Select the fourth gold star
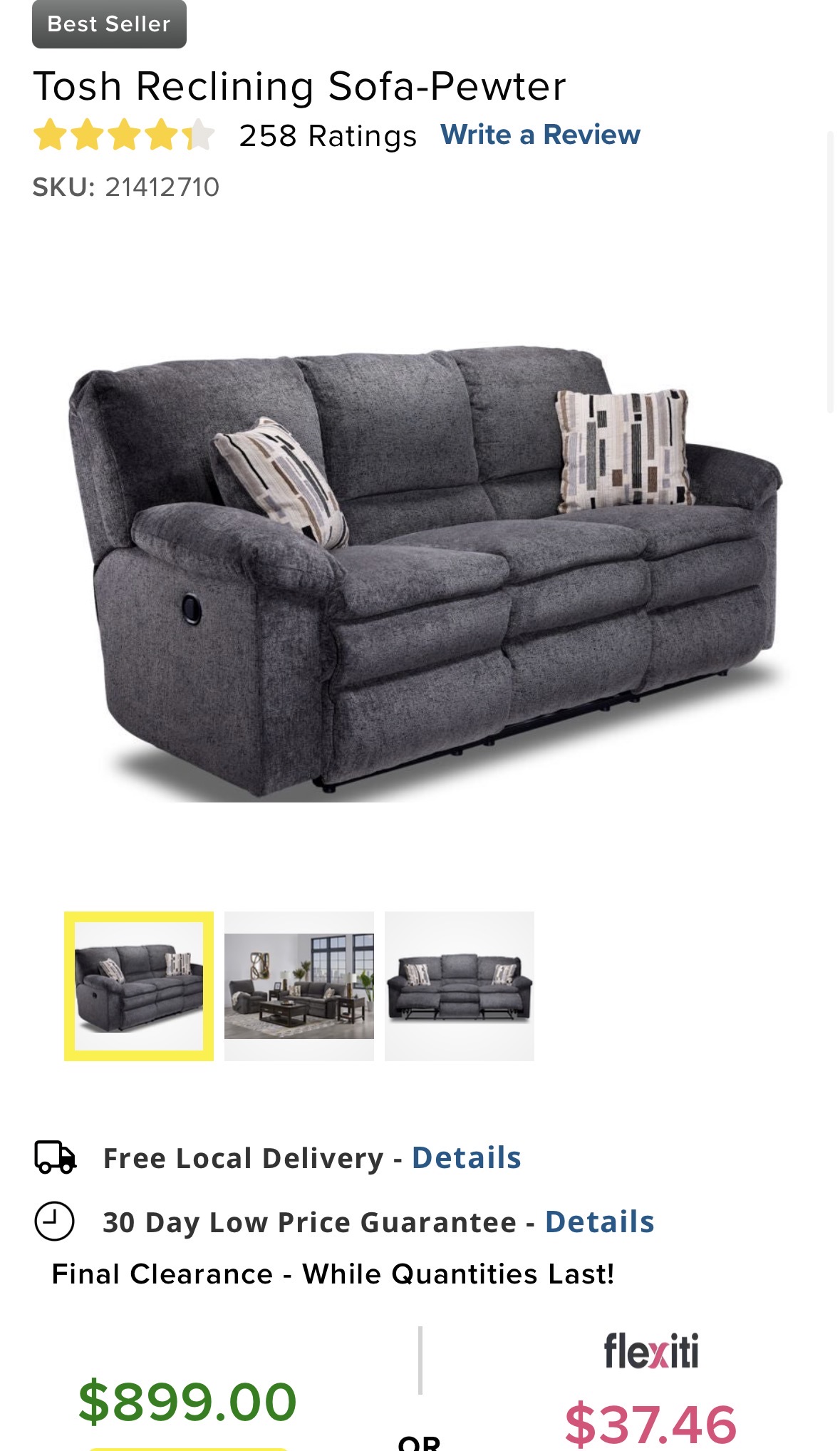Image resolution: width=840 pixels, height=1451 pixels. (159, 133)
